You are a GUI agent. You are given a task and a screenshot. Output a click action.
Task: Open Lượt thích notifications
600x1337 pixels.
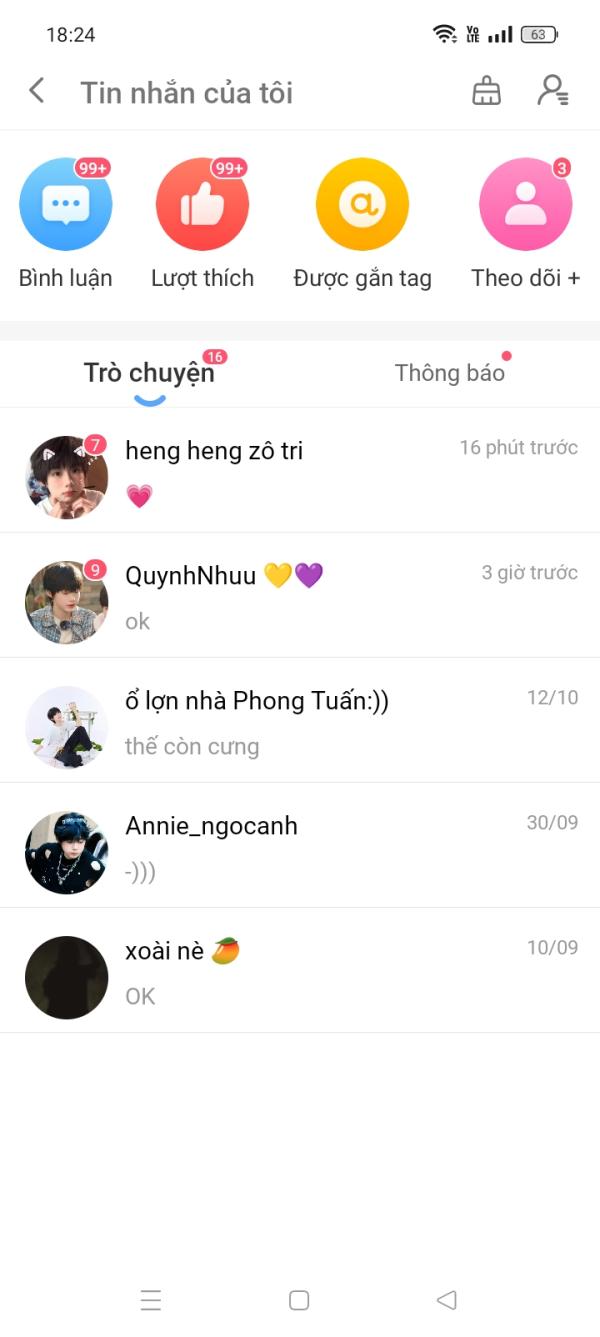click(202, 205)
